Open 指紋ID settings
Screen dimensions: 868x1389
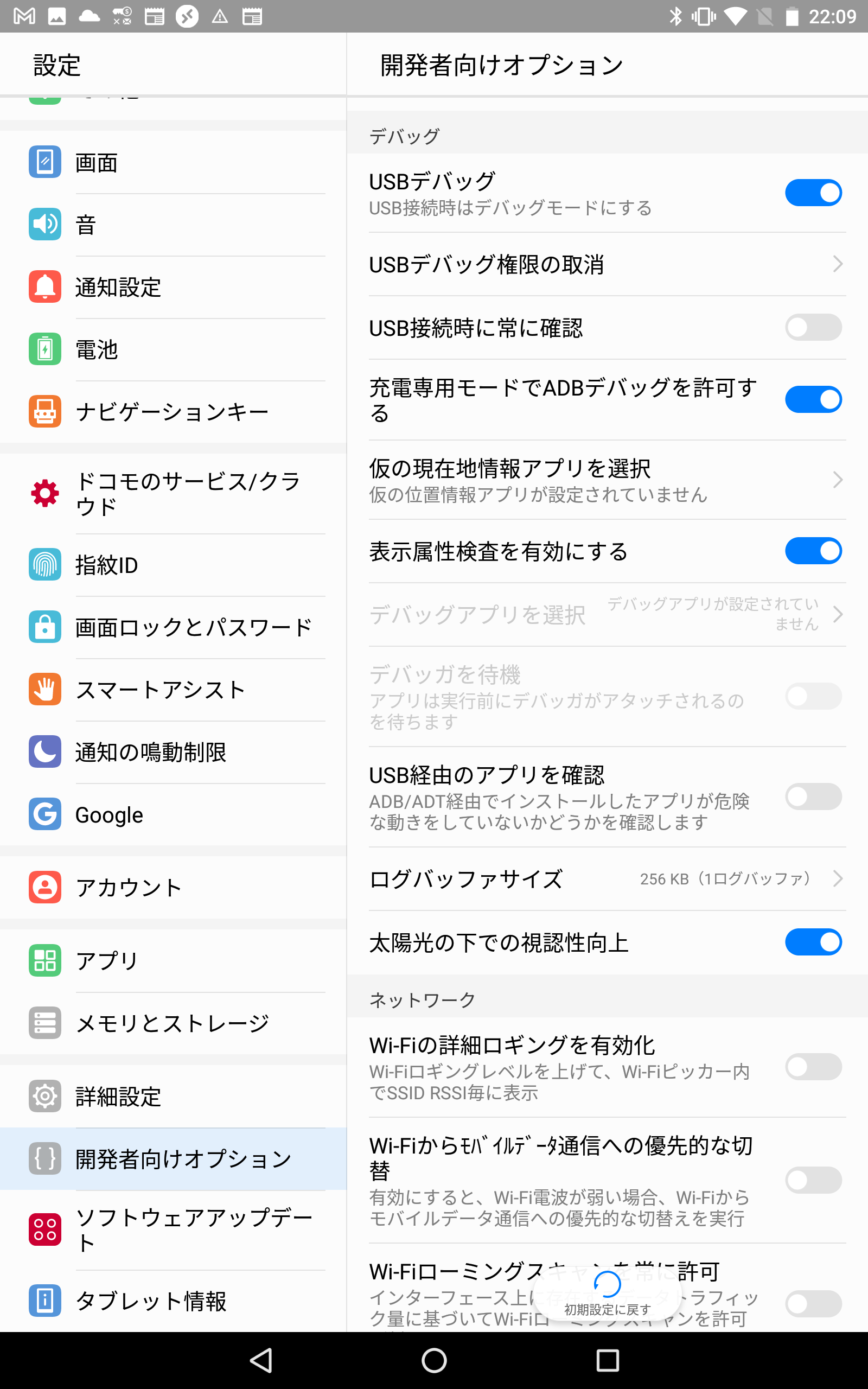pyautogui.click(x=173, y=565)
